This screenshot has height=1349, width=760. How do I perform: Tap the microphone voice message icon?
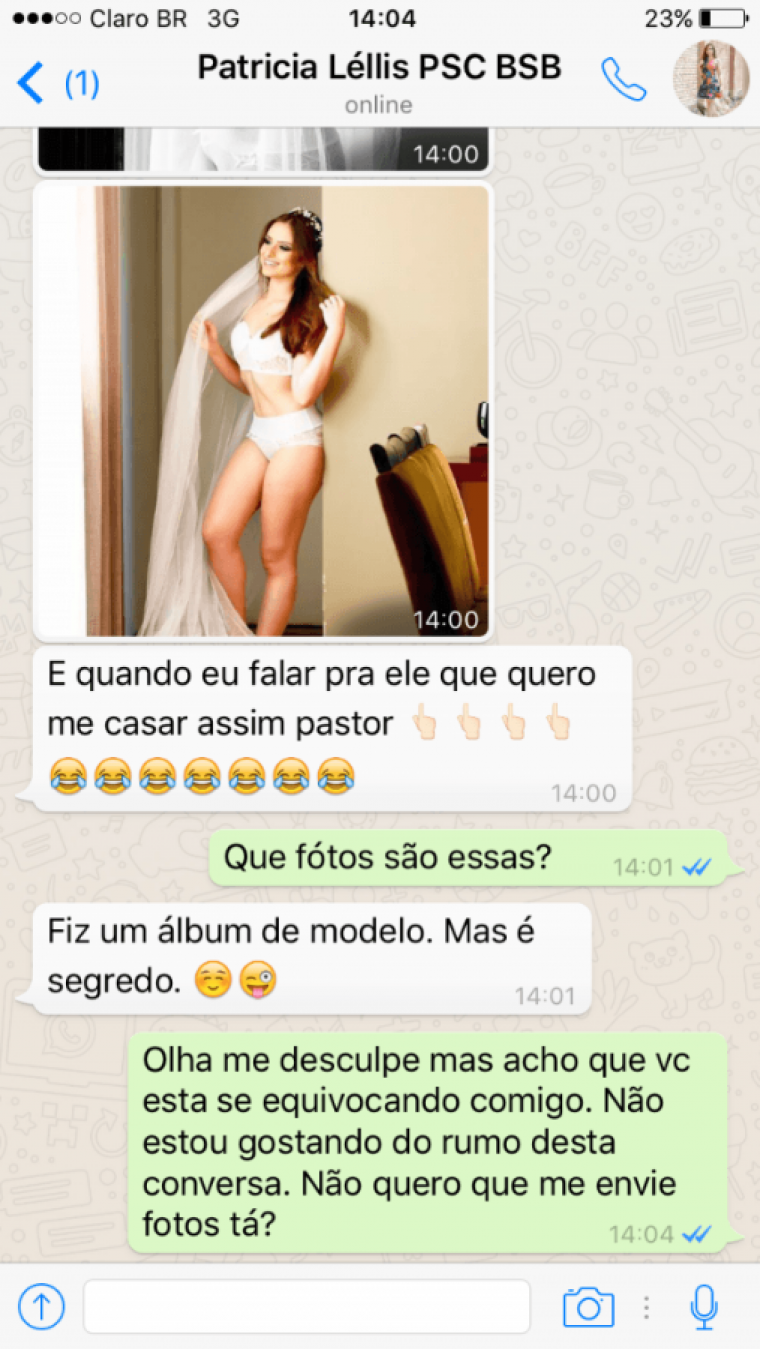[704, 1306]
